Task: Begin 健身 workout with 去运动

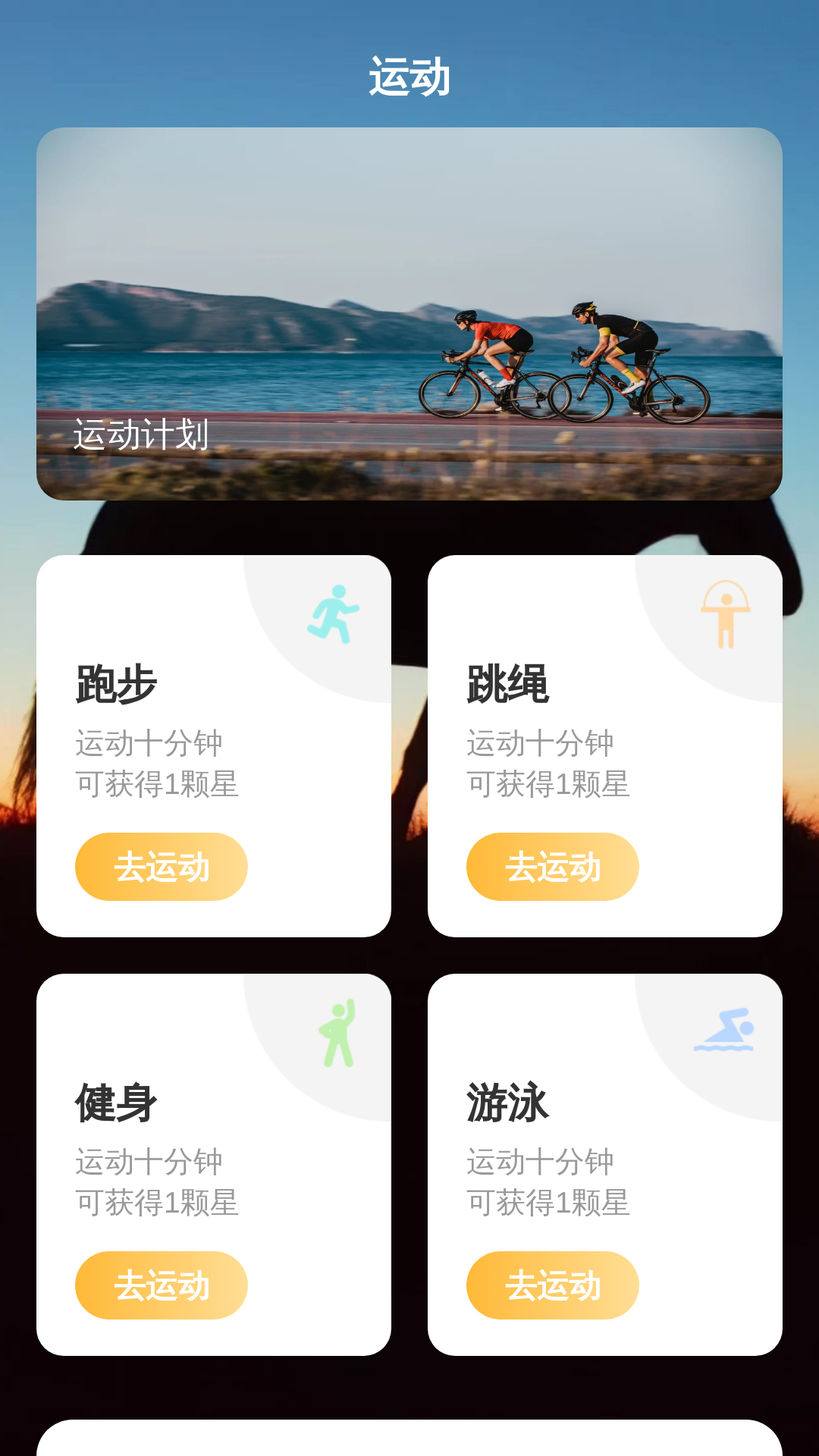Action: 161,1285
